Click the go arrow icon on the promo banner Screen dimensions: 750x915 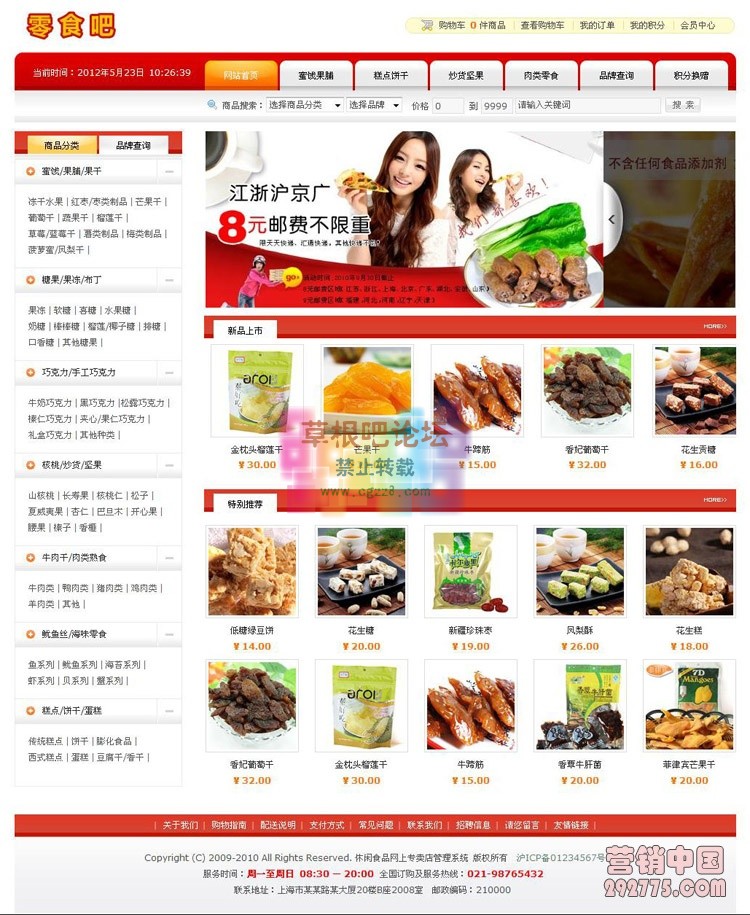(x=294, y=278)
